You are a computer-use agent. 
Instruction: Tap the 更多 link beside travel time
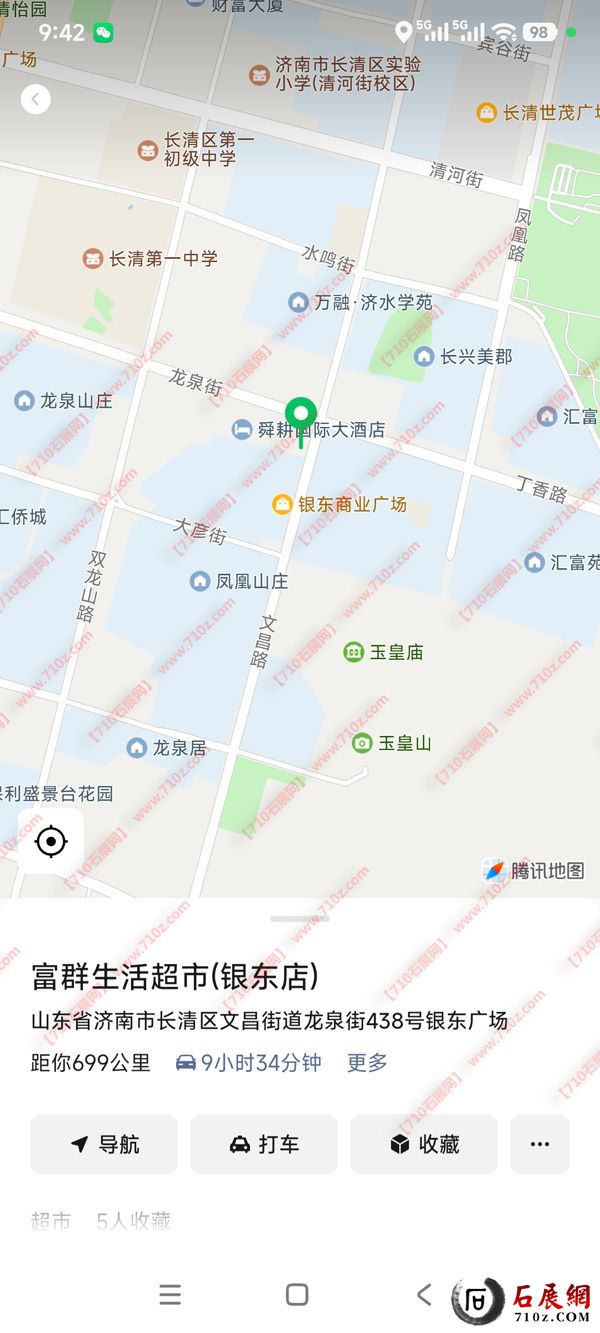click(367, 1063)
